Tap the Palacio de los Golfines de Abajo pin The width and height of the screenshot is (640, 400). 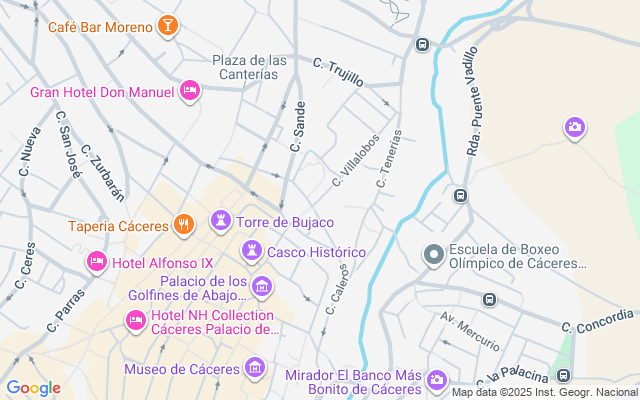[262, 287]
